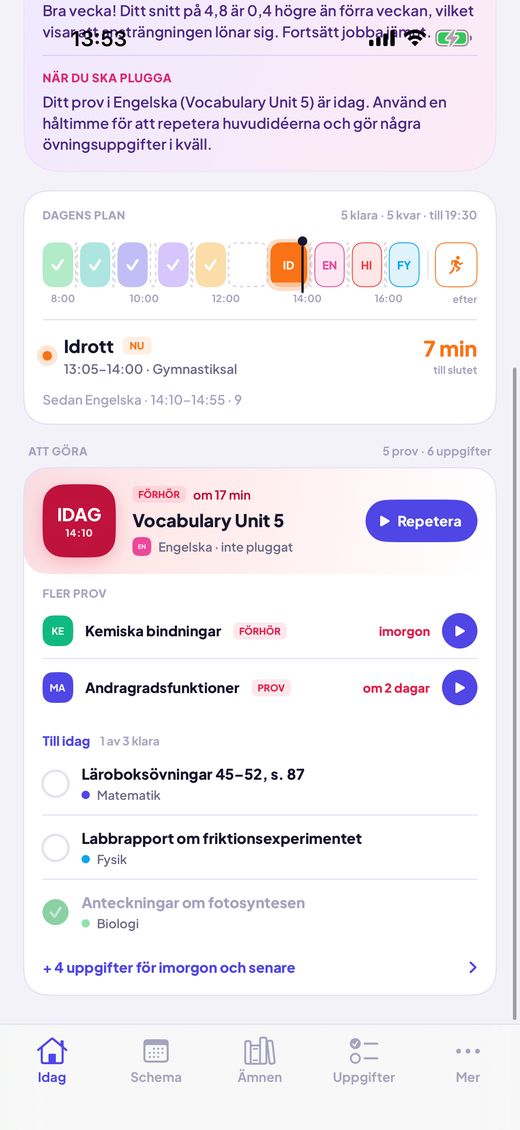
Task: Select the Idag tab
Action: coord(52,1062)
